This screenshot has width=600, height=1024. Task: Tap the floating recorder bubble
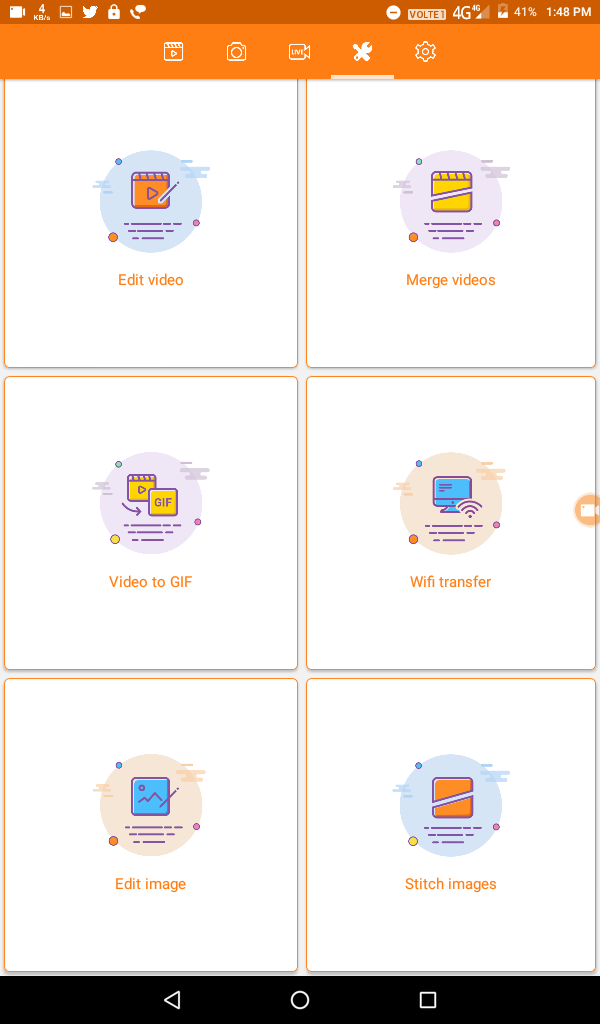[588, 510]
